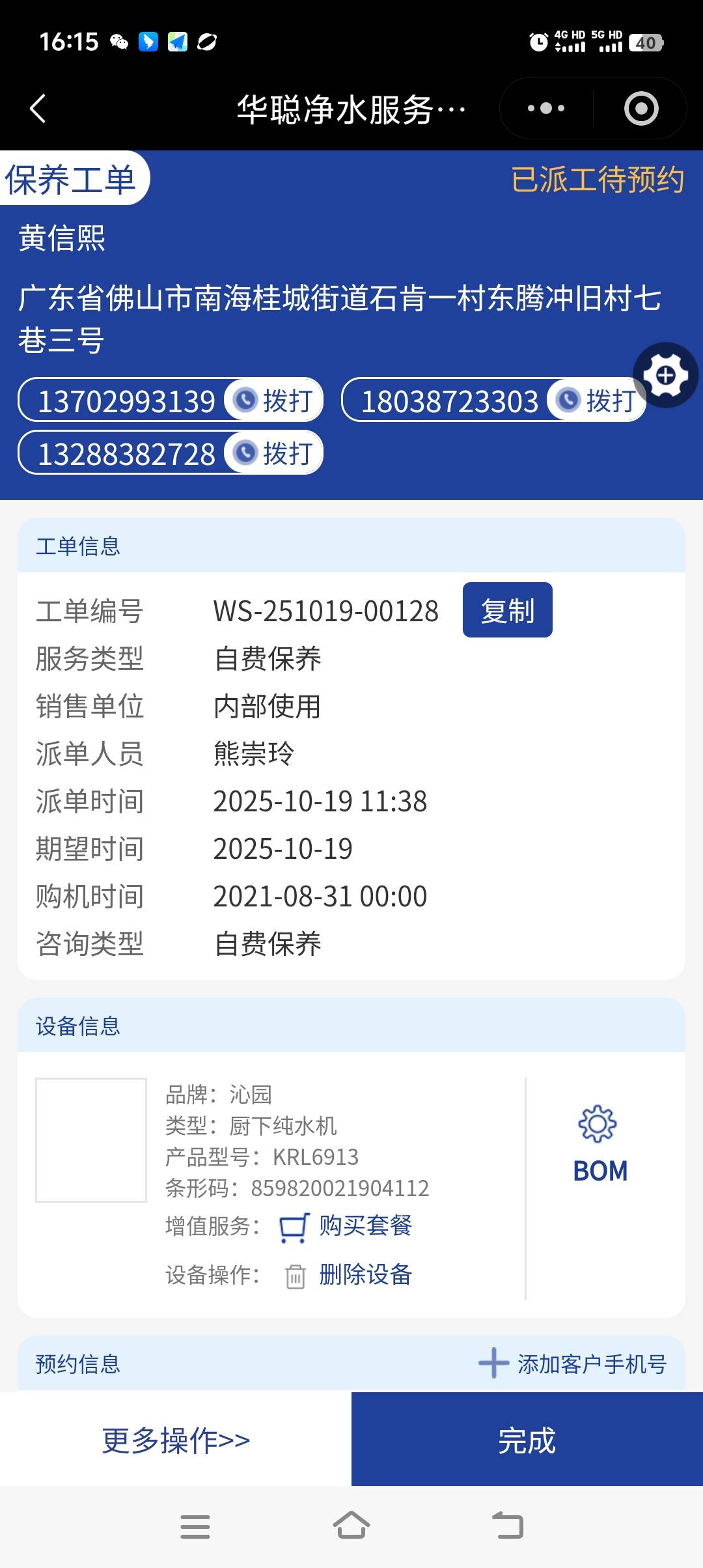Viewport: 703px width, 1568px height.
Task: Call the number 18038723303
Action: [x=597, y=400]
